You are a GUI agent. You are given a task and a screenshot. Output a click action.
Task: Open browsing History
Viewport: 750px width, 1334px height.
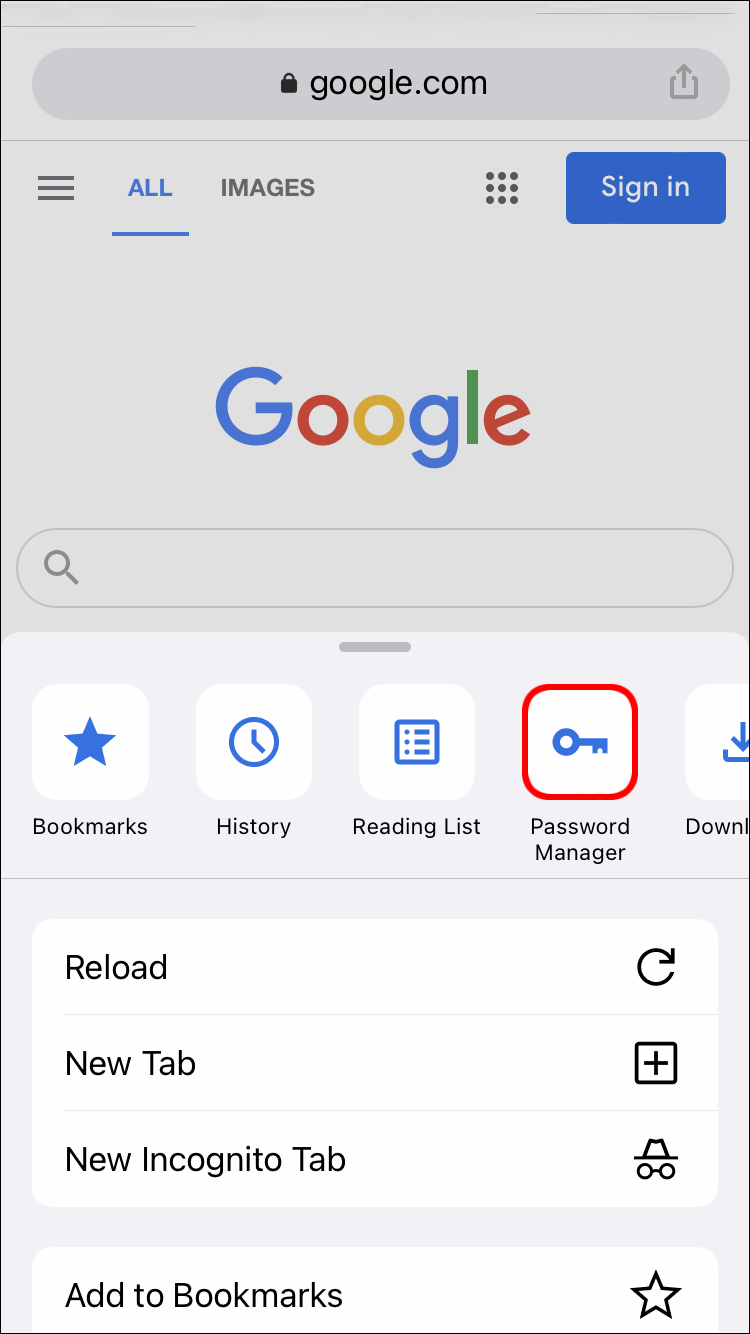pyautogui.click(x=253, y=742)
